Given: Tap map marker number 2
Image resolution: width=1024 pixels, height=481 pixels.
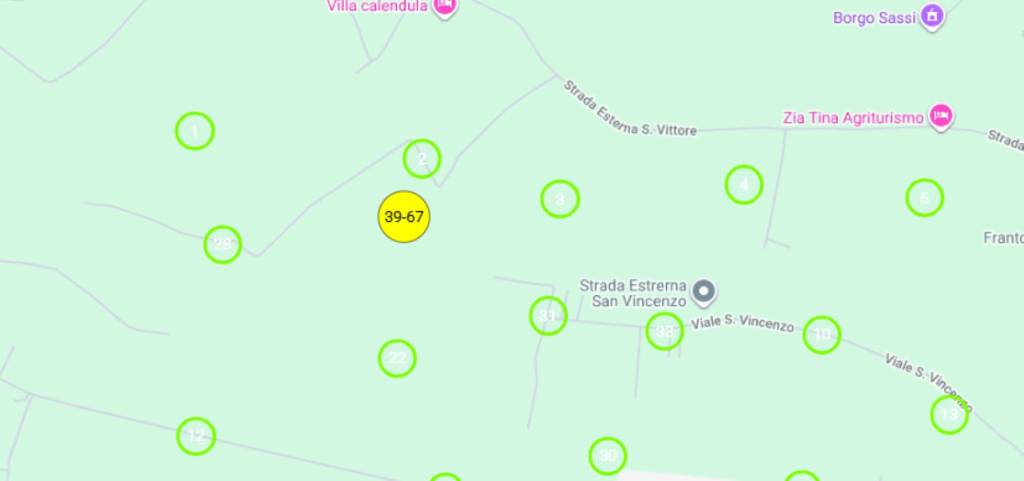Looking at the screenshot, I should (x=422, y=158).
